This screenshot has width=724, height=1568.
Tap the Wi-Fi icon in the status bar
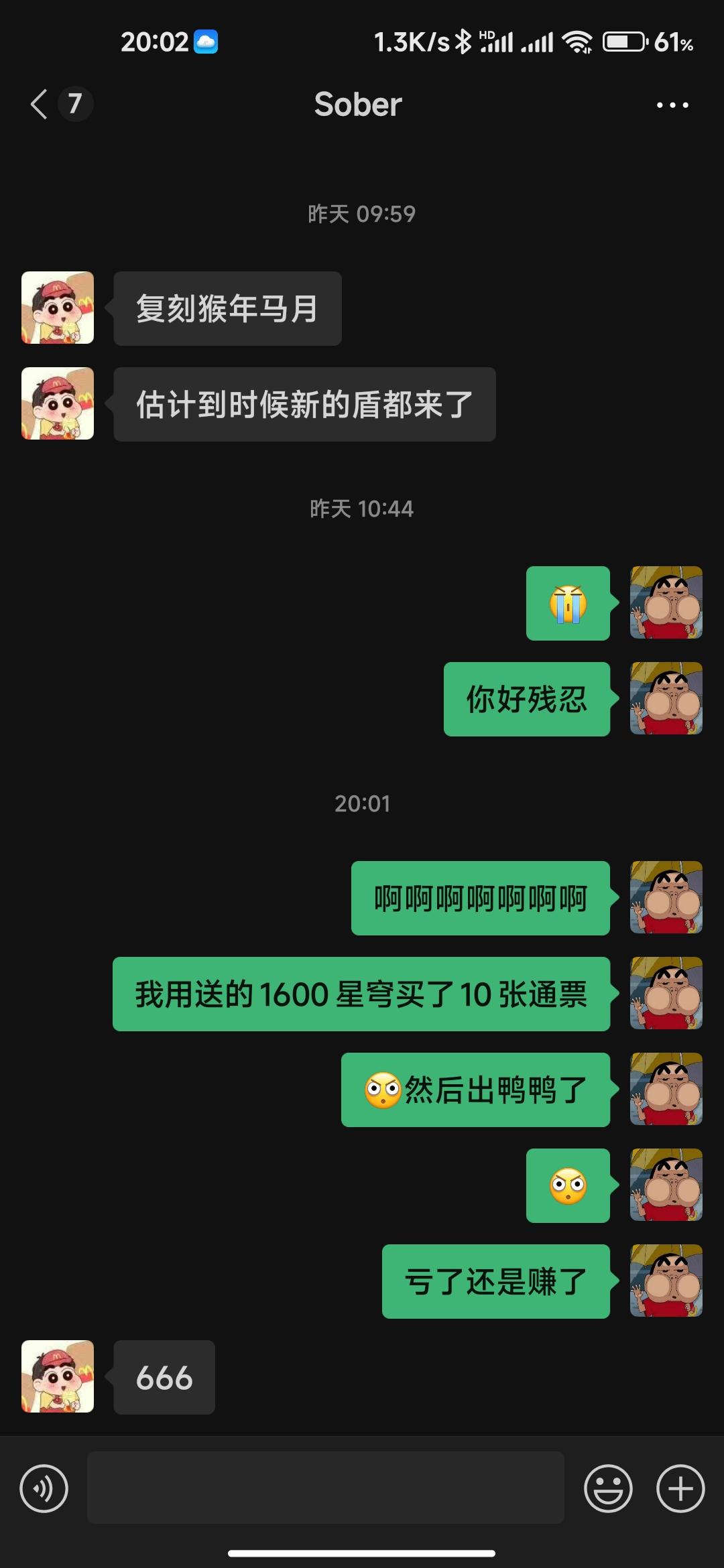coord(578,42)
